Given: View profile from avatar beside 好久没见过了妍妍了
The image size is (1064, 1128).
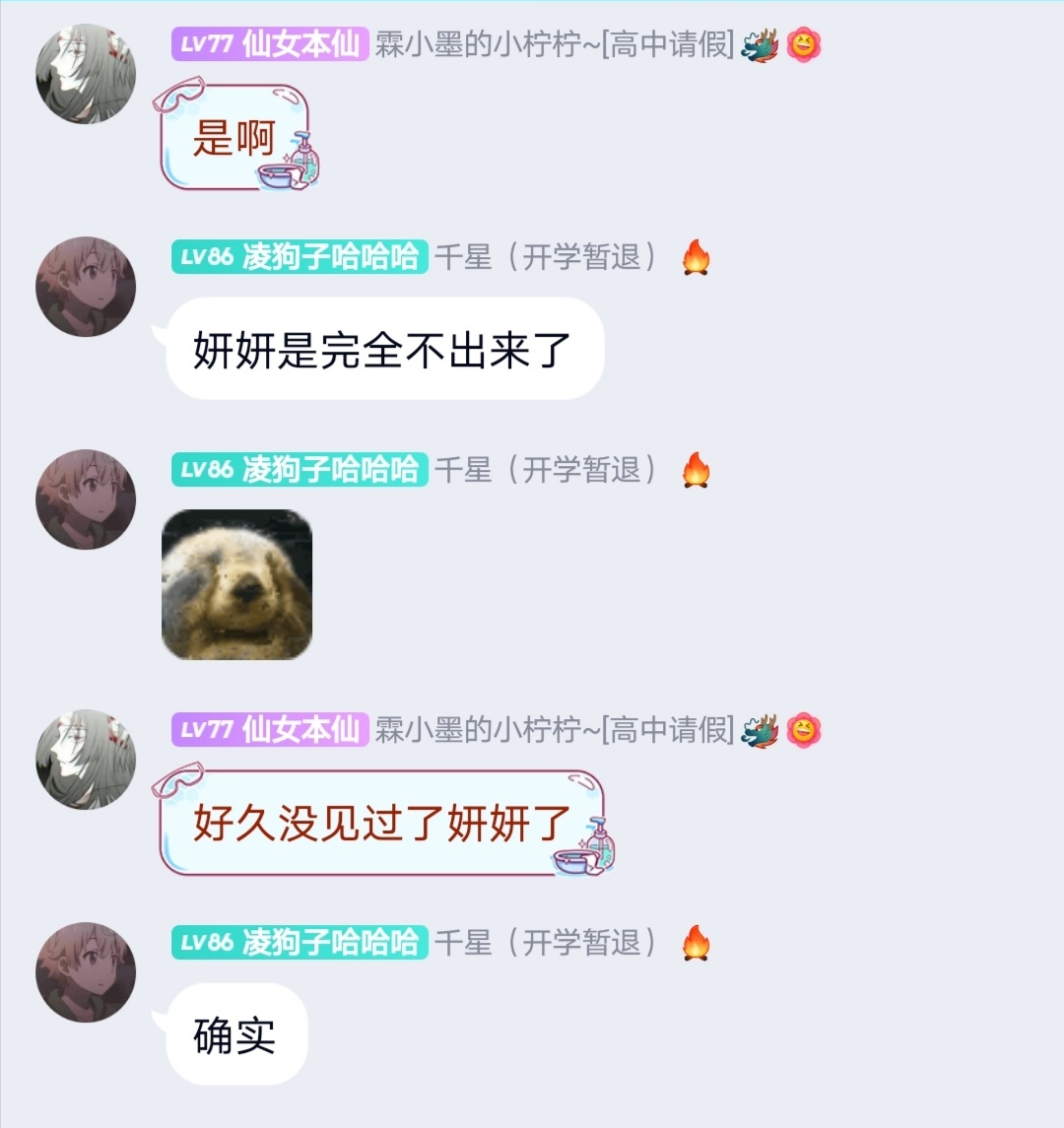Looking at the screenshot, I should click(x=86, y=759).
